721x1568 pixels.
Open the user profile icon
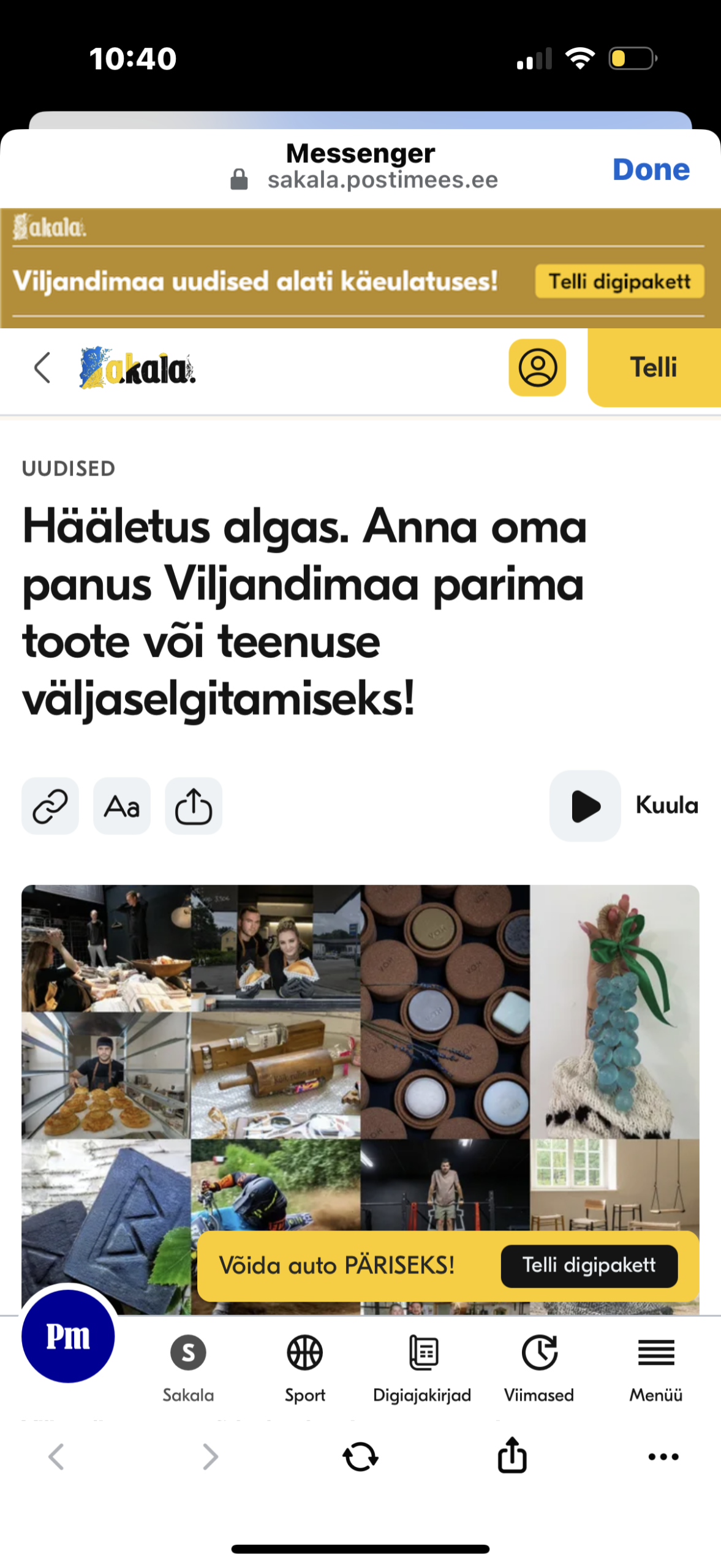pos(537,367)
